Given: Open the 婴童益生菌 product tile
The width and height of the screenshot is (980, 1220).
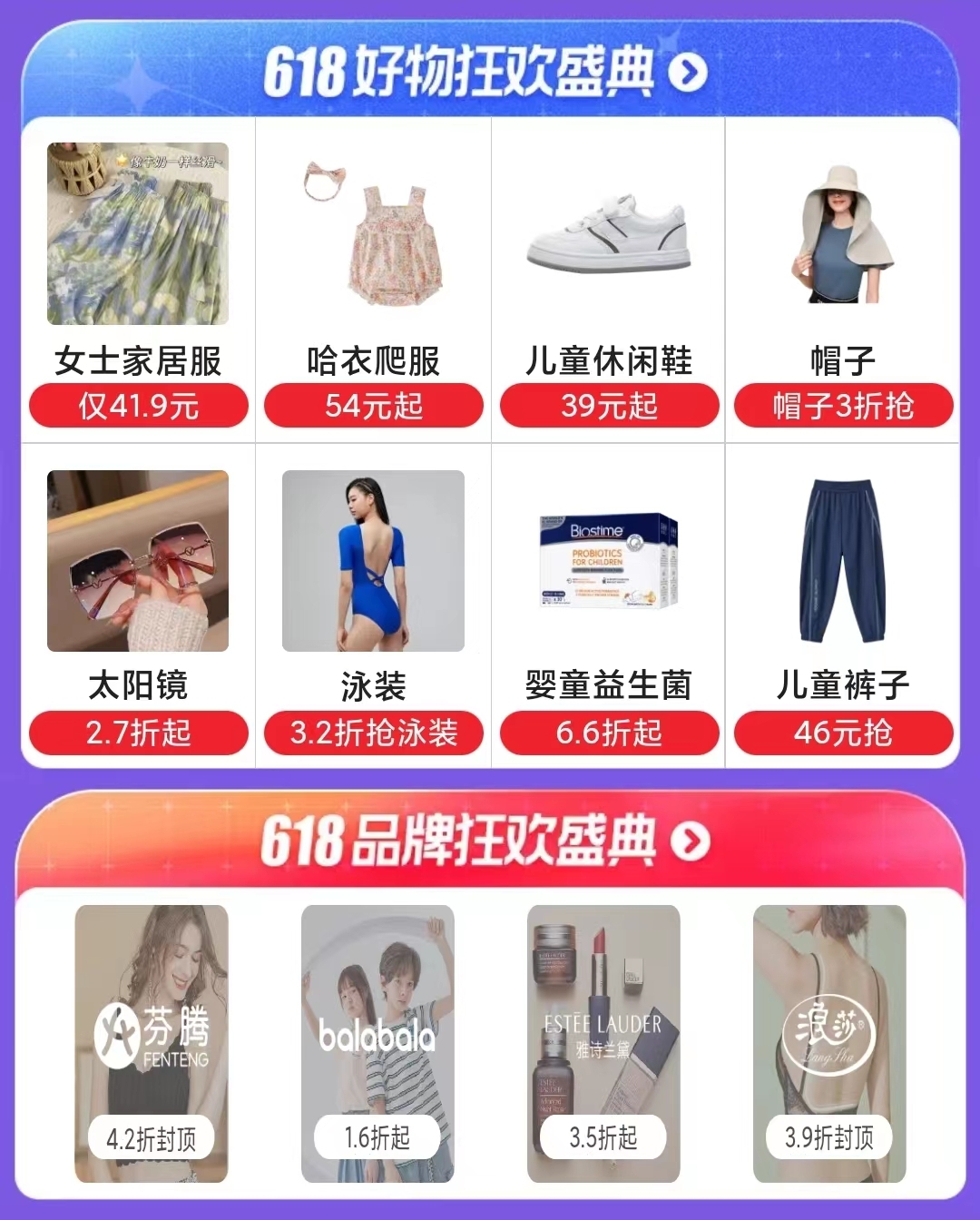Looking at the screenshot, I should click(x=608, y=606).
